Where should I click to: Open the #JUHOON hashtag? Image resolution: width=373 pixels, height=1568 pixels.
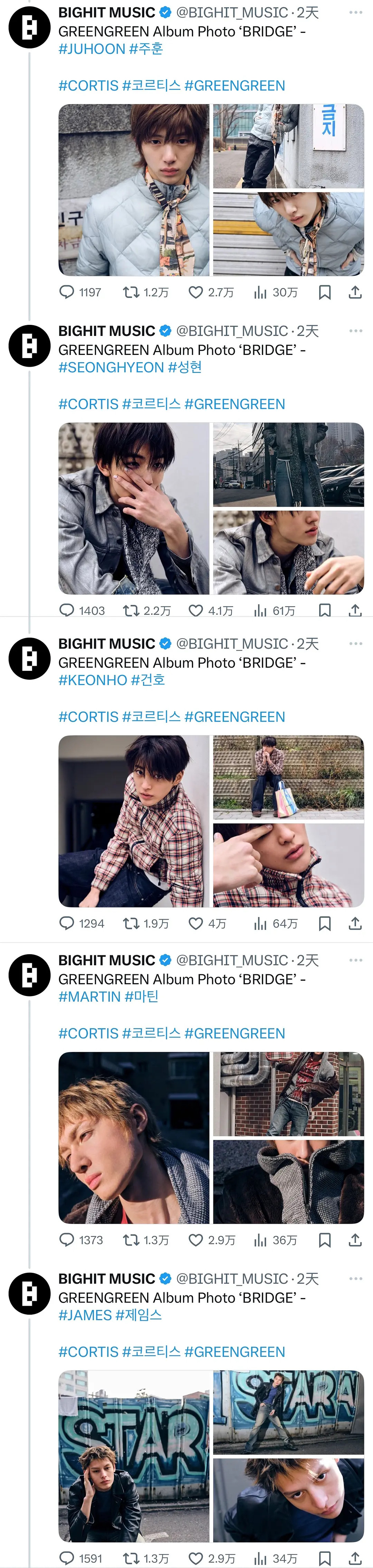coord(92,49)
